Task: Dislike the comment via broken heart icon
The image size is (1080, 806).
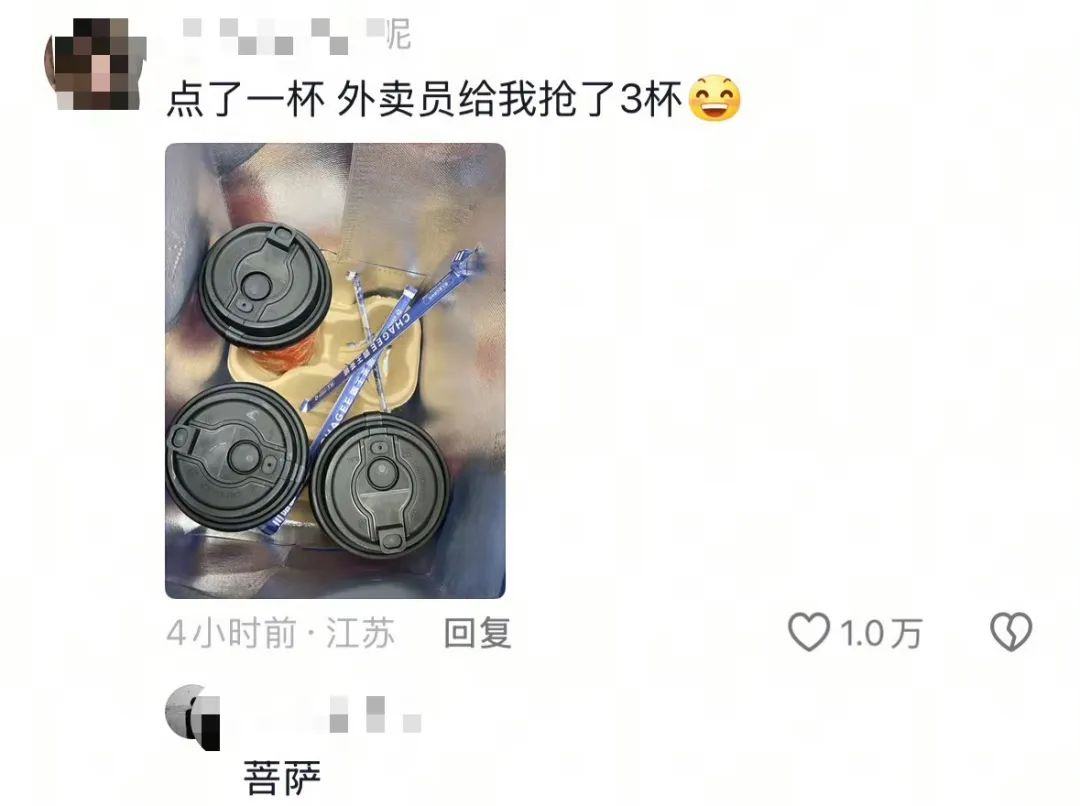Action: pyautogui.click(x=1010, y=633)
